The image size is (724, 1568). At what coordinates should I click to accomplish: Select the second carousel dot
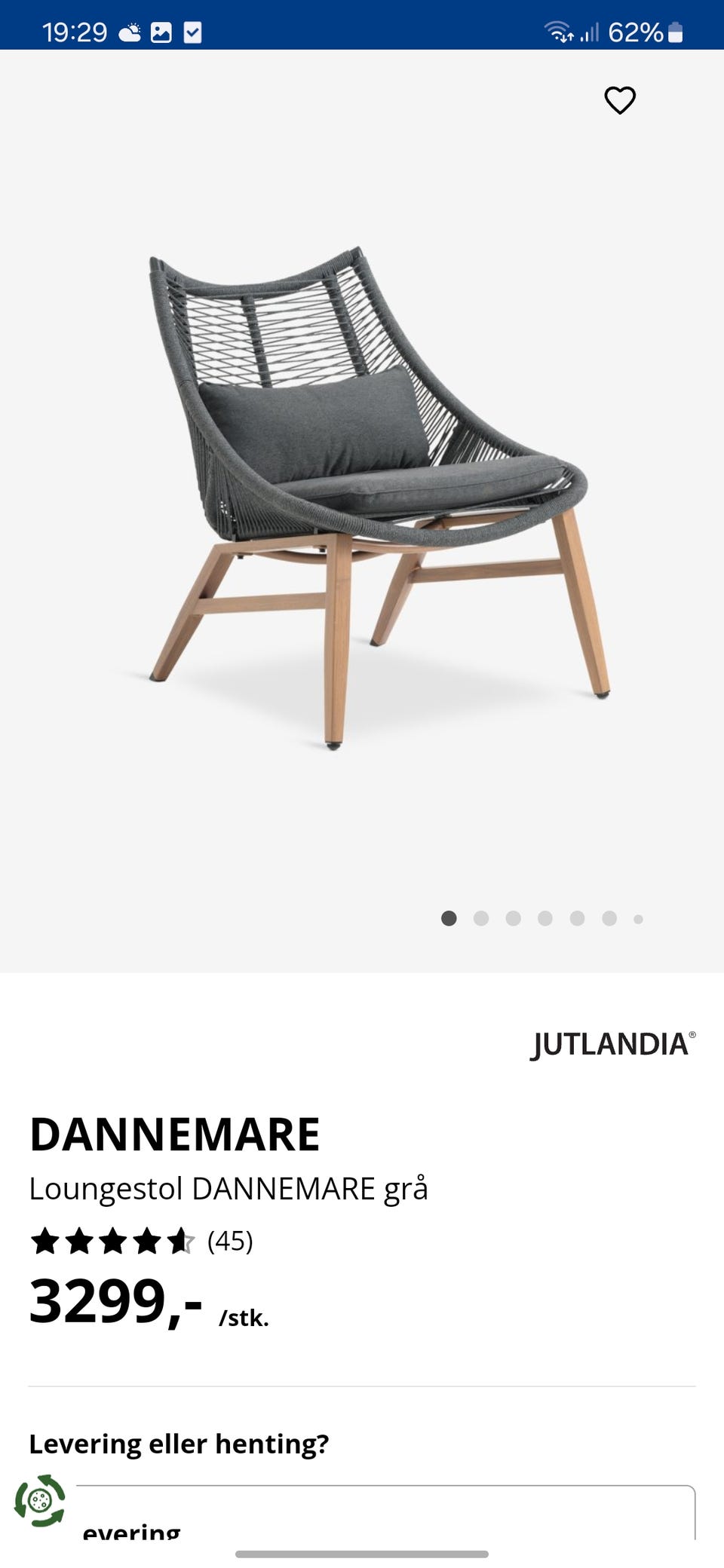tap(480, 918)
